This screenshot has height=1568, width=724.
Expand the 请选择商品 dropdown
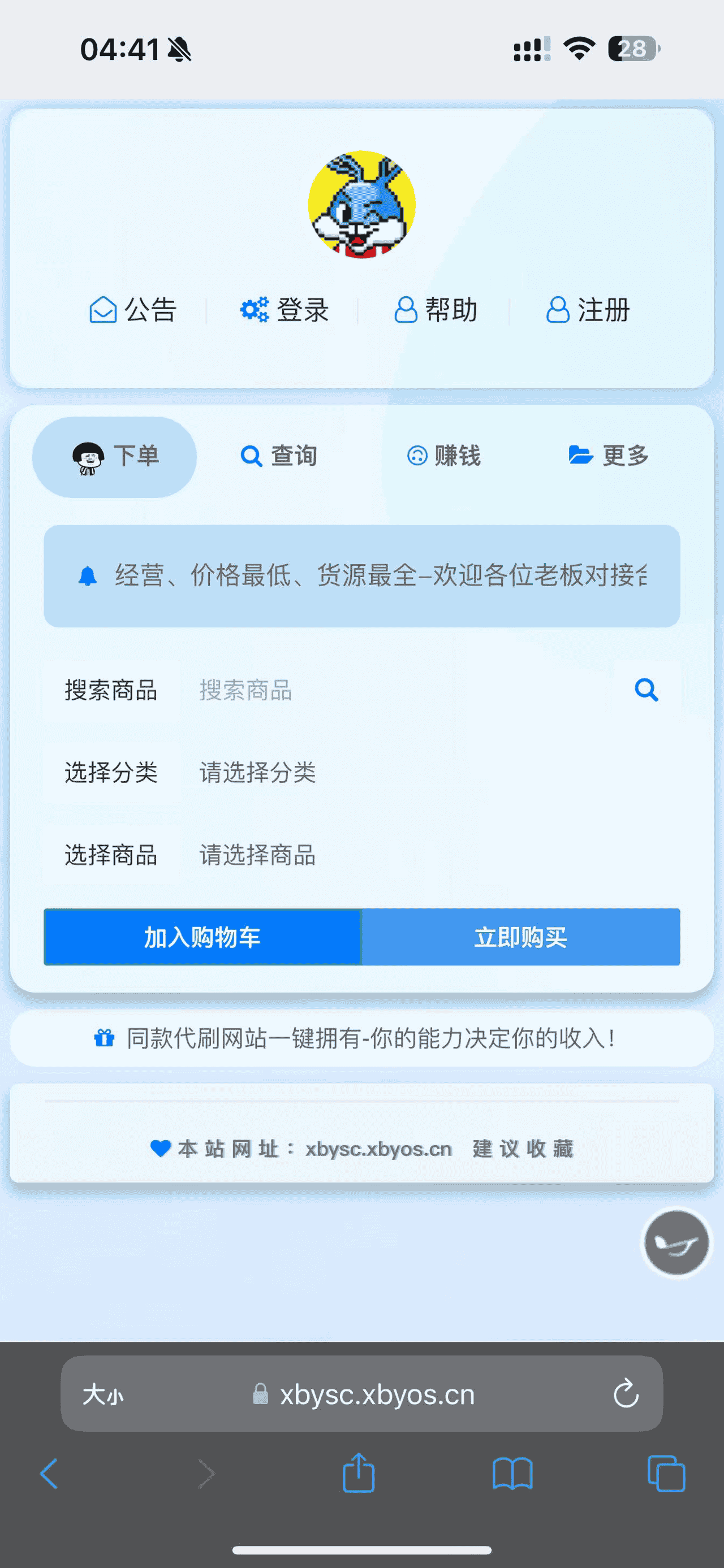[x=426, y=855]
